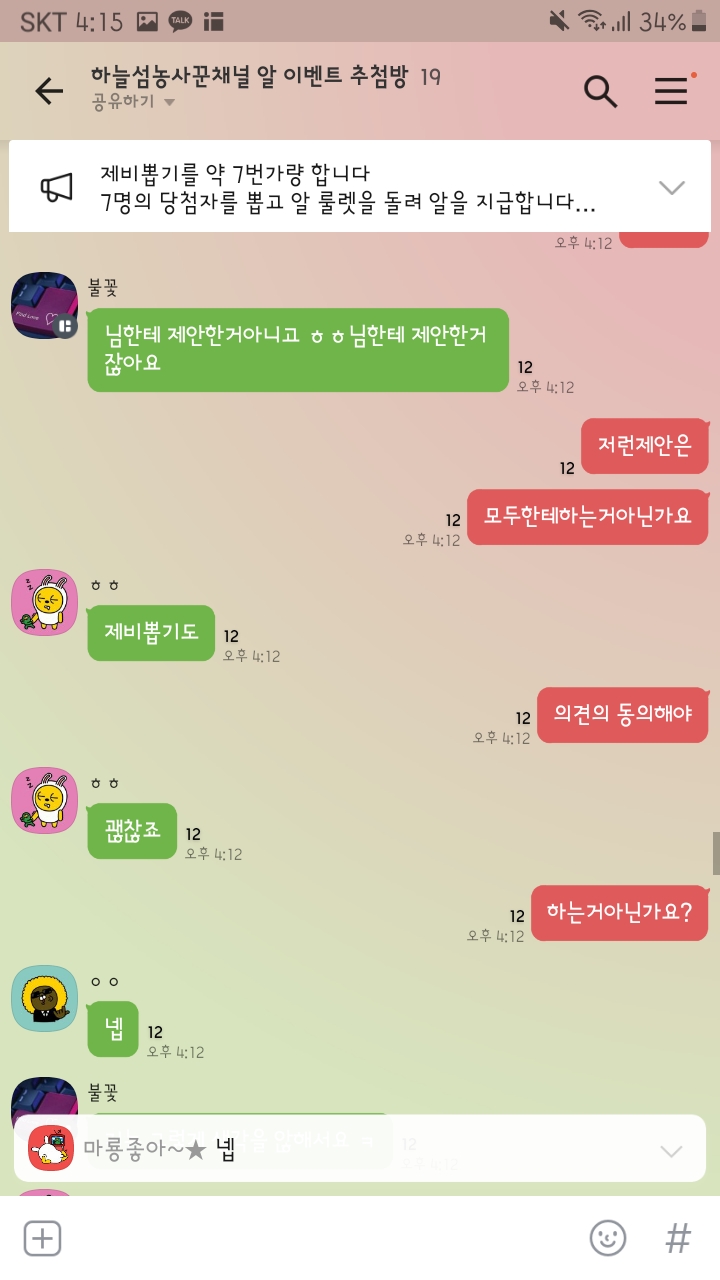Open the 공유하기 share dropdown
The image size is (720, 1280).
click(x=132, y=102)
